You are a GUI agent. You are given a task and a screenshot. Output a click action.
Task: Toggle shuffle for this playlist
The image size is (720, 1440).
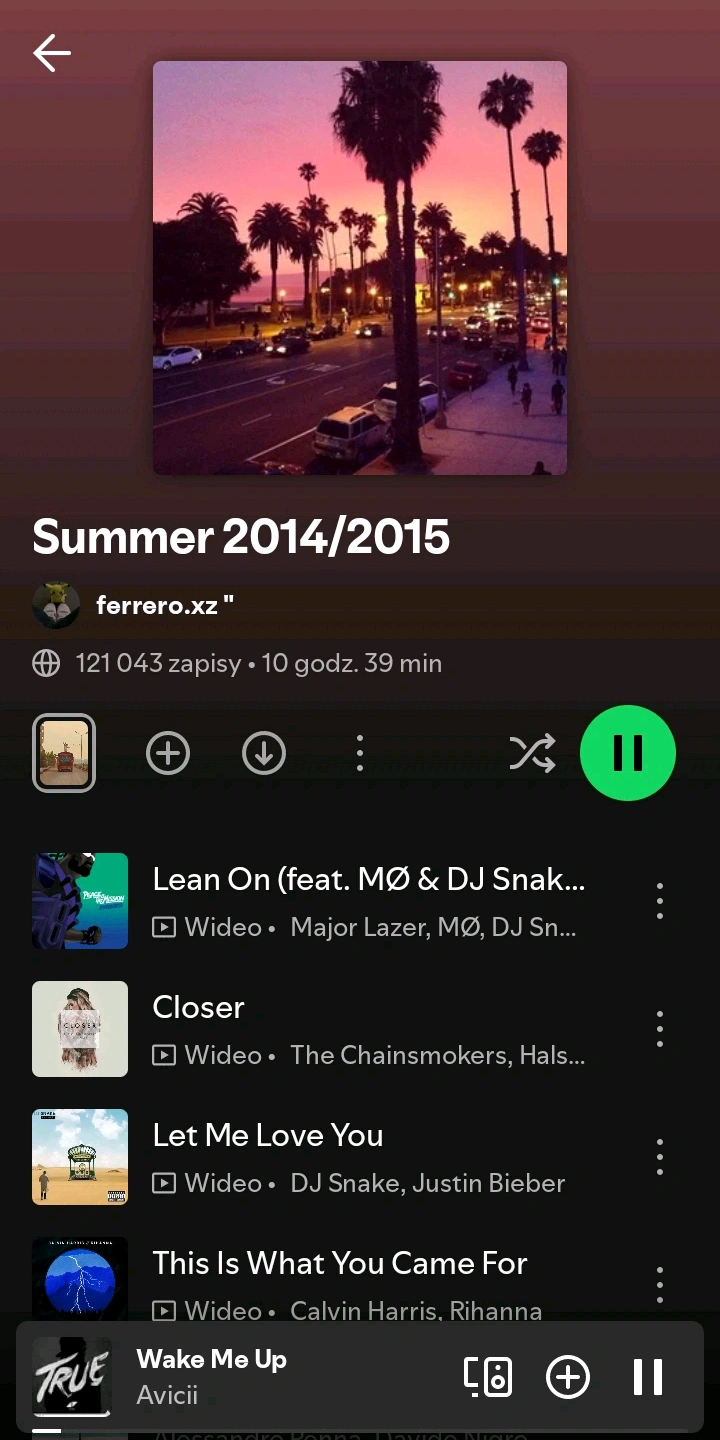532,753
